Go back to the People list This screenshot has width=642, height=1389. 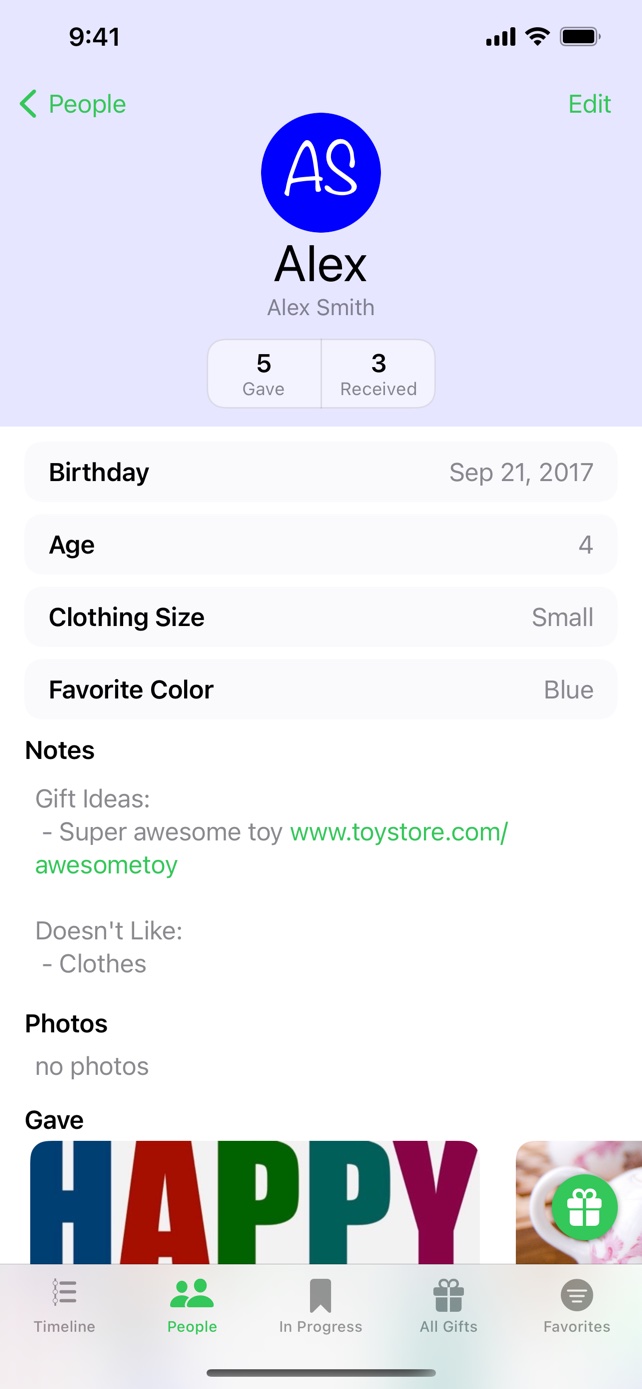click(x=73, y=104)
